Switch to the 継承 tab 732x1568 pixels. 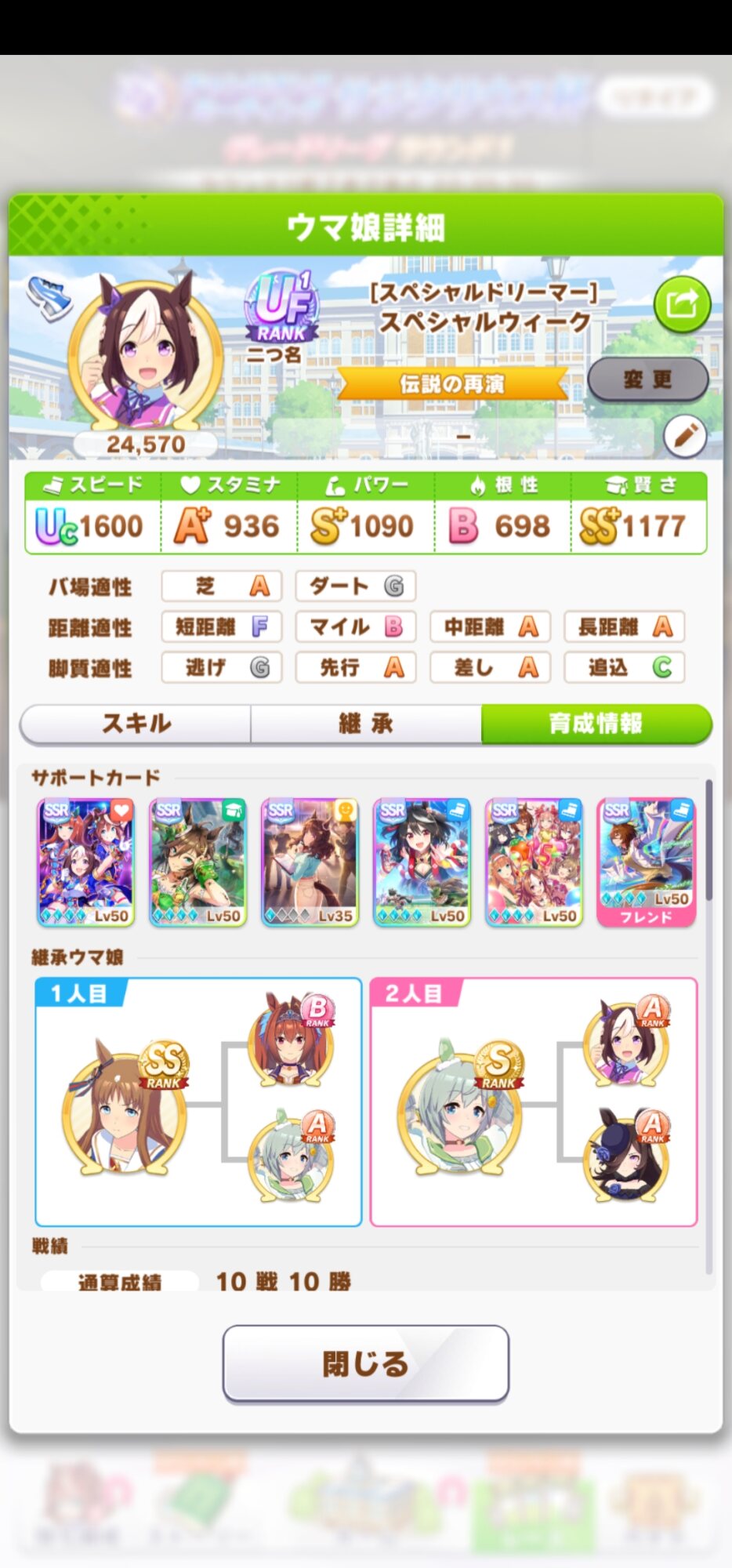tap(366, 724)
